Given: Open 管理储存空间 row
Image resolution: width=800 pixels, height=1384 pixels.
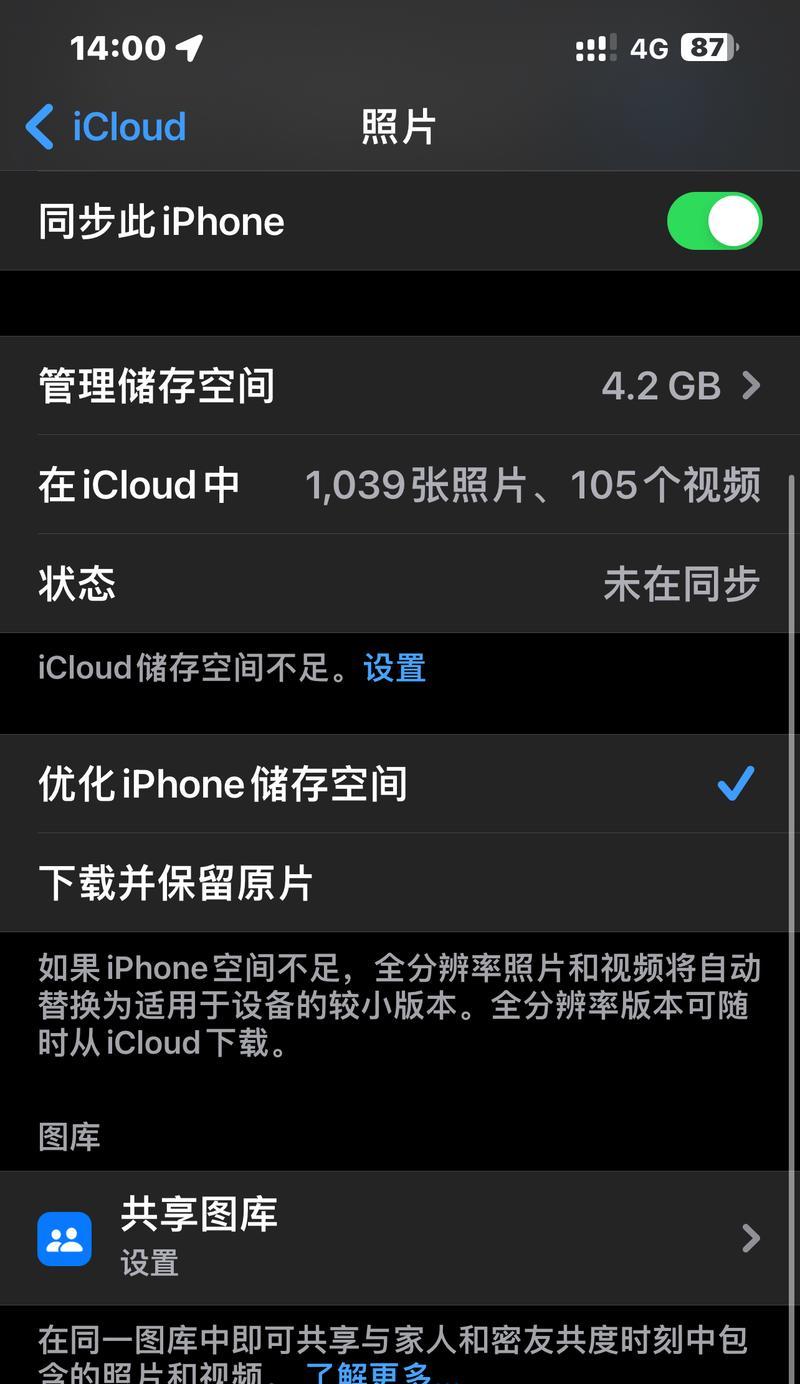Looking at the screenshot, I should [x=400, y=386].
